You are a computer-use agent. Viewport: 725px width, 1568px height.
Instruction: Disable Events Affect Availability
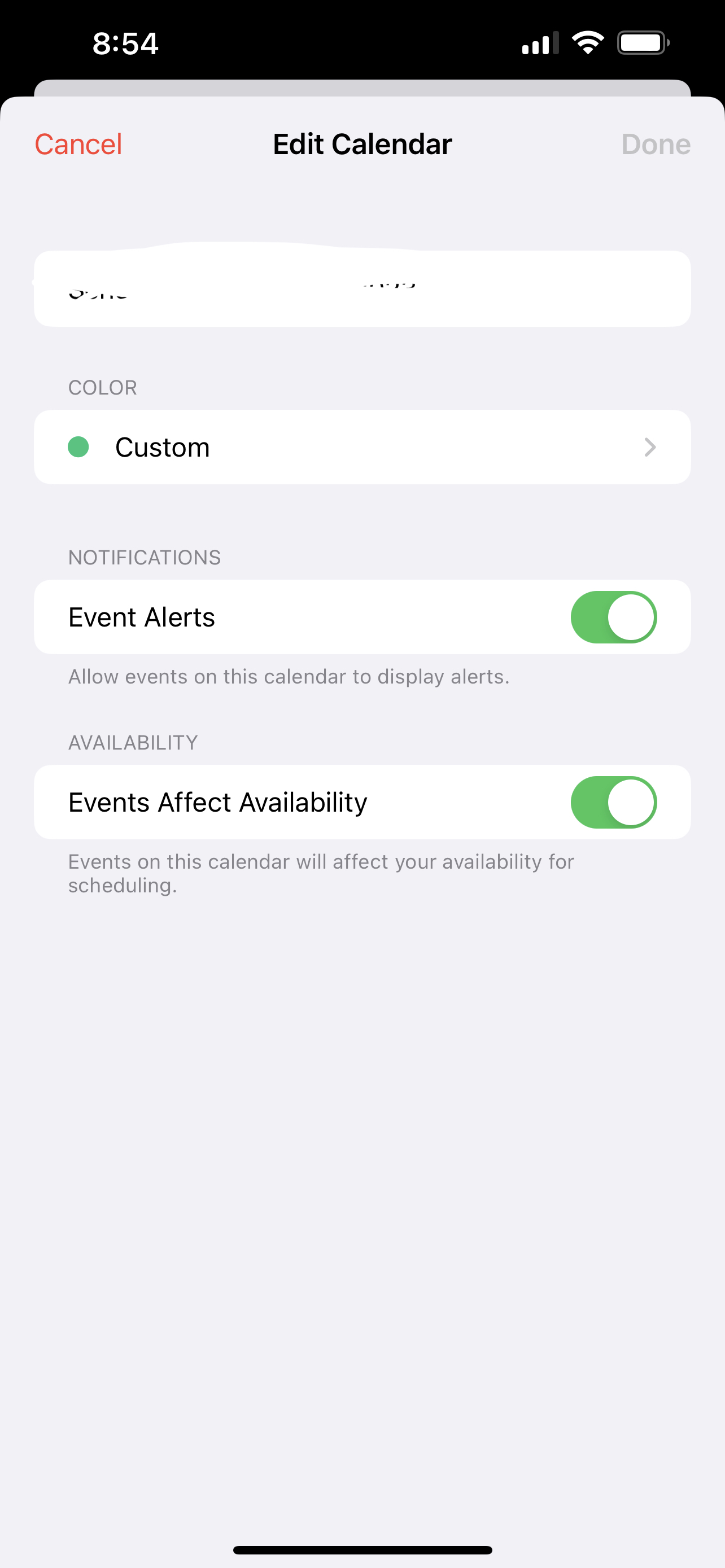(x=613, y=802)
